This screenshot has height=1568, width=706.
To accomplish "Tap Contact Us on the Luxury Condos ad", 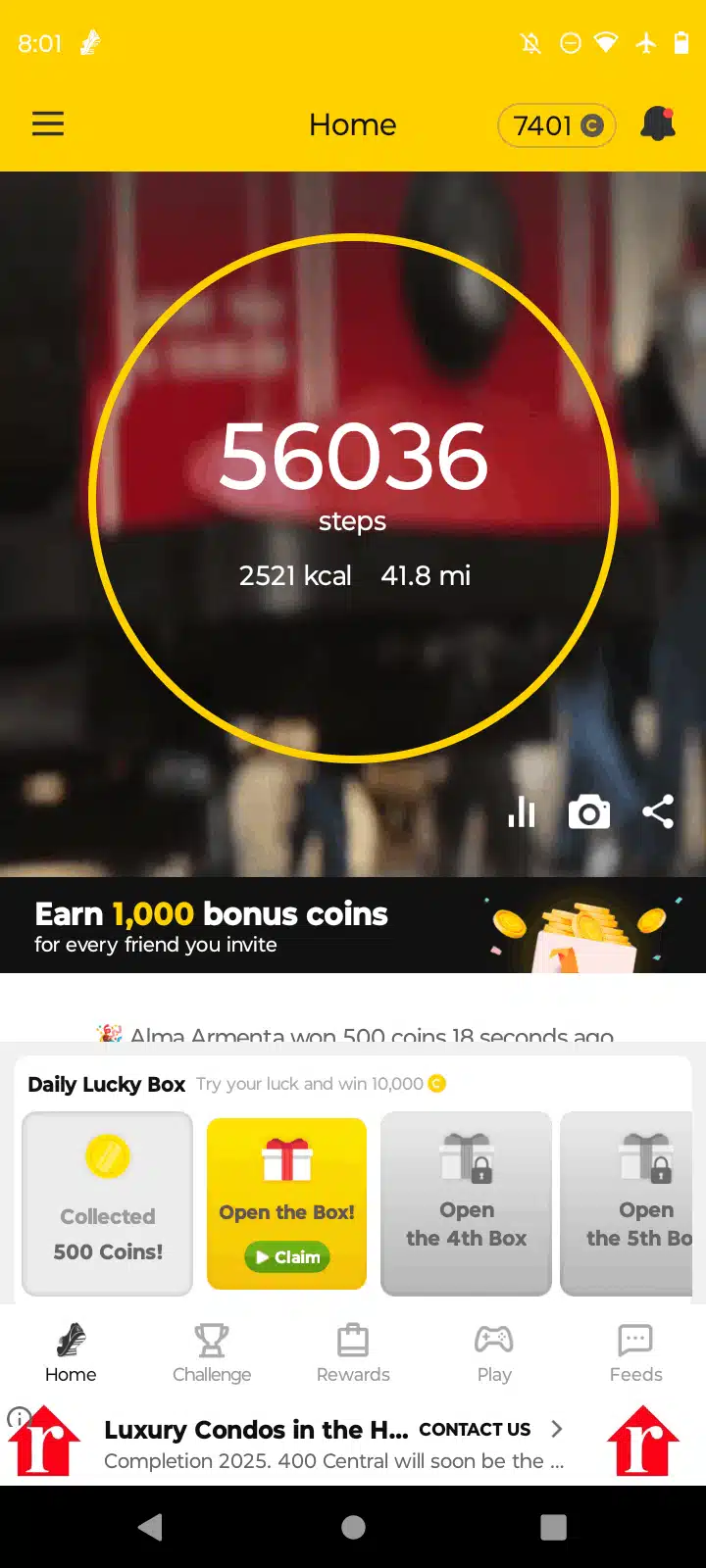I will 476,1429.
